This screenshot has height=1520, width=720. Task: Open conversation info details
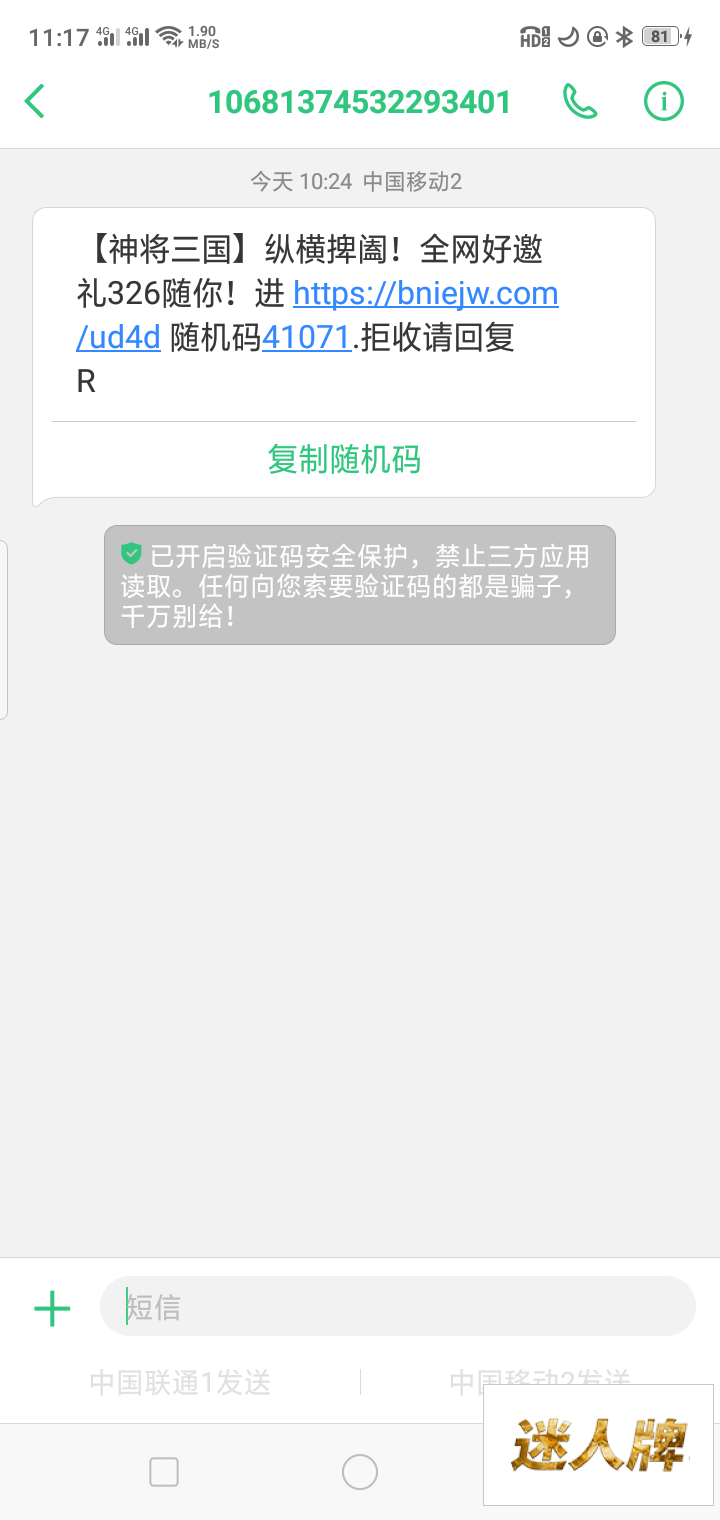tap(663, 101)
